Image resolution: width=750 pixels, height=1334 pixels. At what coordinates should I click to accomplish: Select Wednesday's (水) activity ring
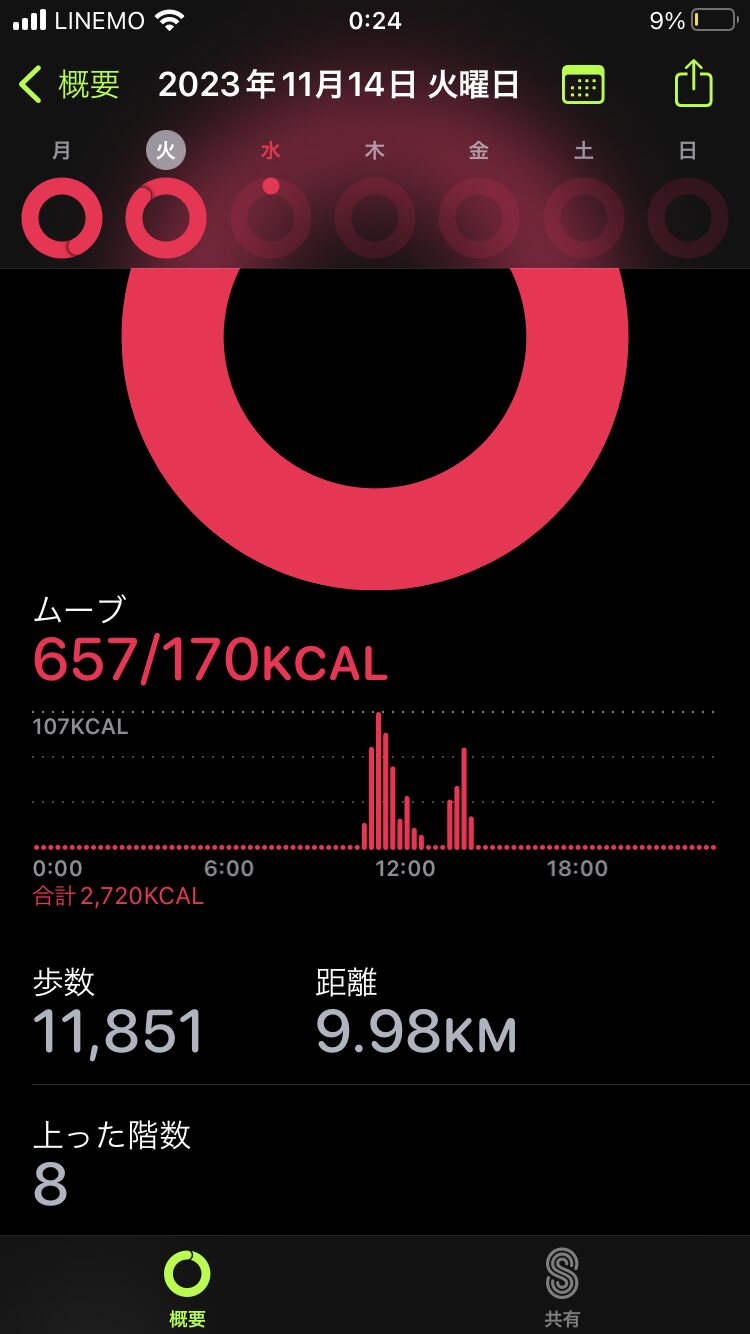pos(271,217)
